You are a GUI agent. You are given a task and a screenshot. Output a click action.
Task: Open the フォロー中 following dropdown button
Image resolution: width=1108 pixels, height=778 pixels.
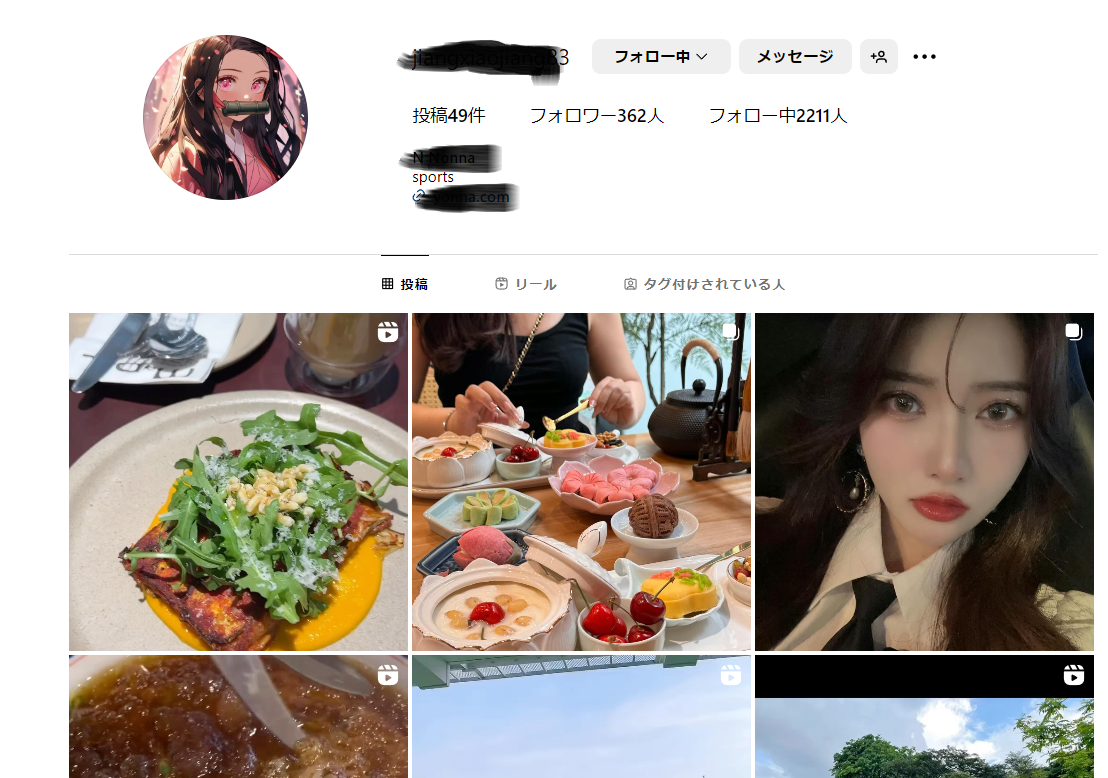click(661, 57)
